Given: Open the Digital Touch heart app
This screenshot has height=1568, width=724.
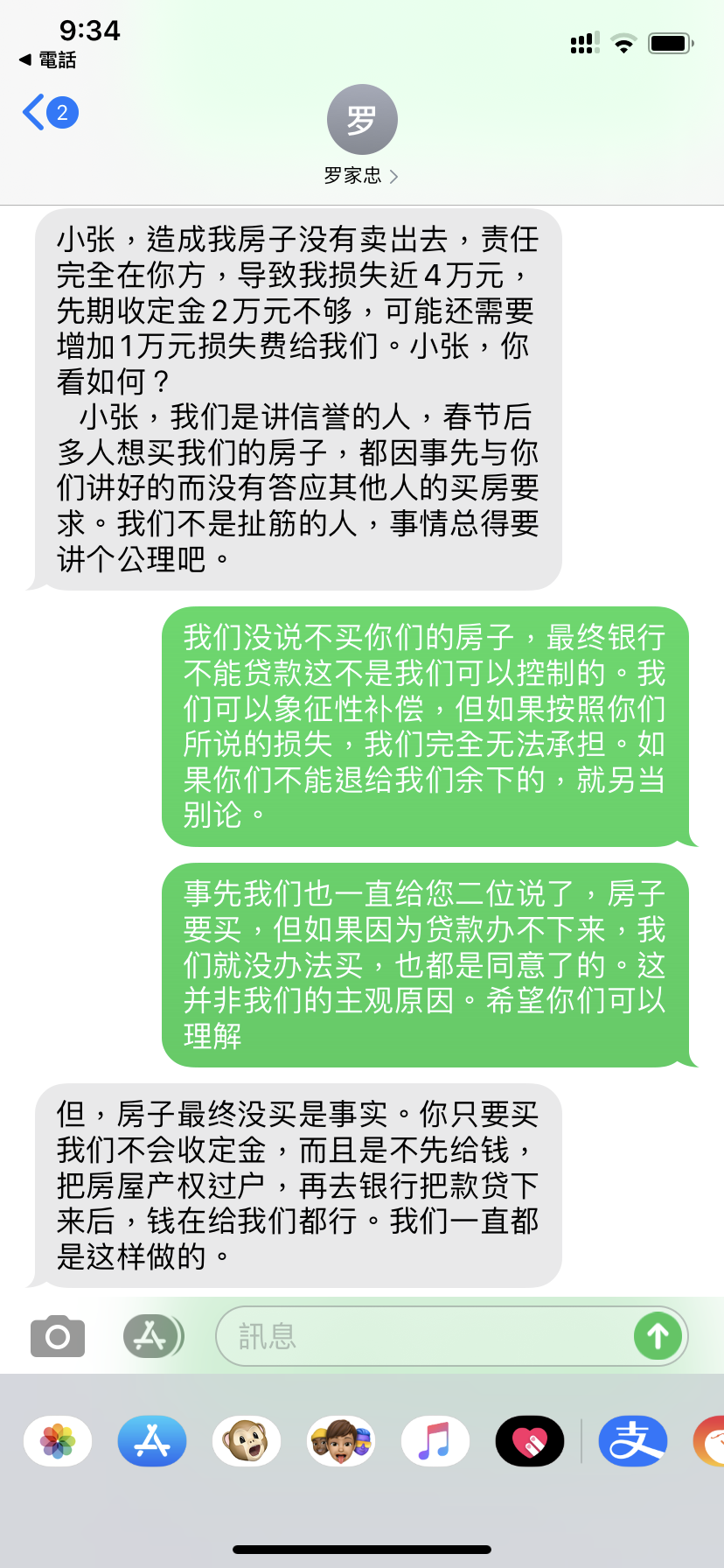Looking at the screenshot, I should coord(530,1440).
